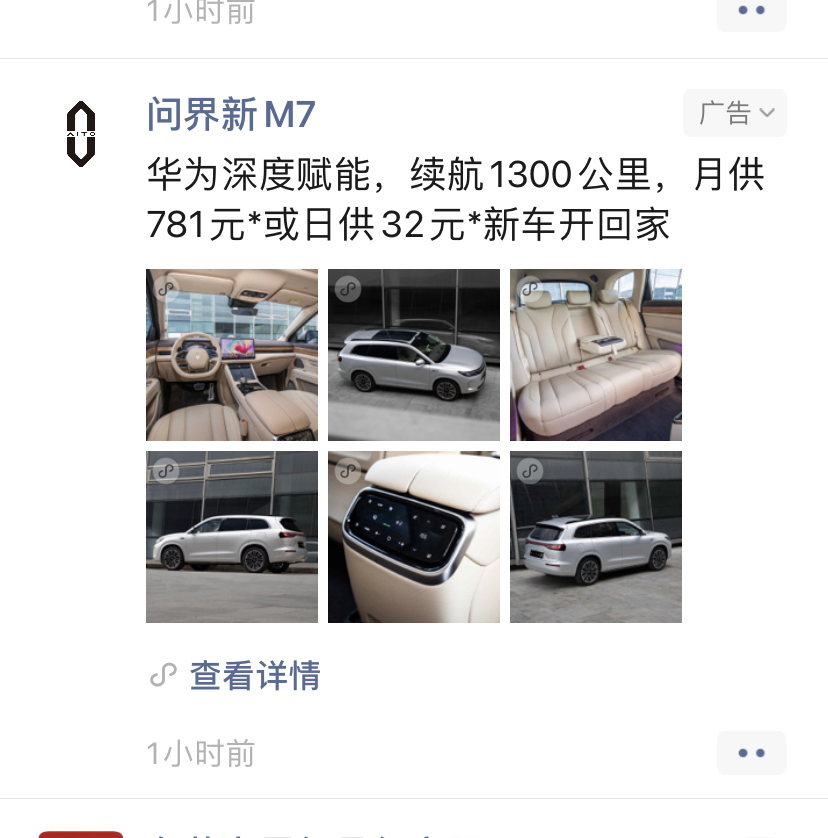Click the 1小时前 timestamp under the ad

(x=200, y=753)
